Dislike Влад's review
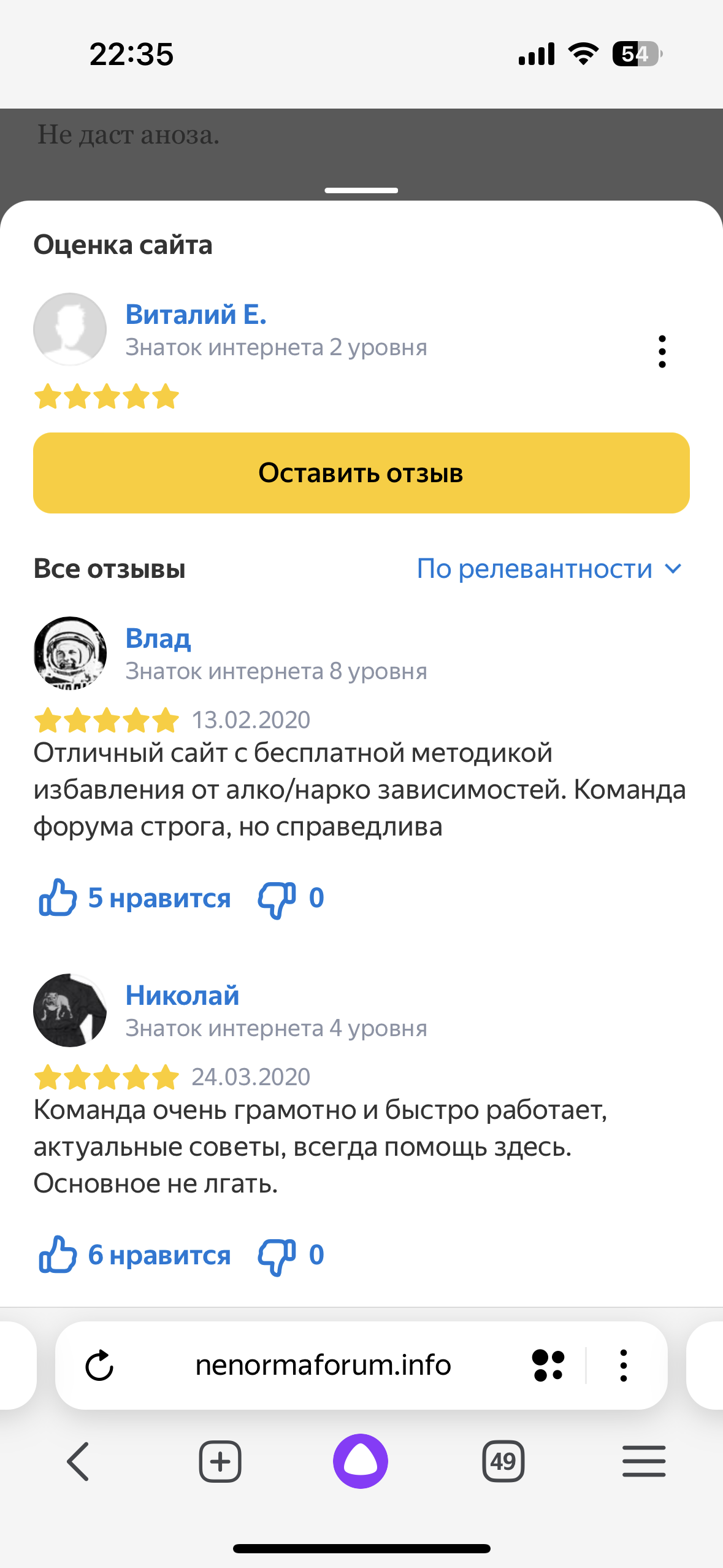 [x=277, y=899]
